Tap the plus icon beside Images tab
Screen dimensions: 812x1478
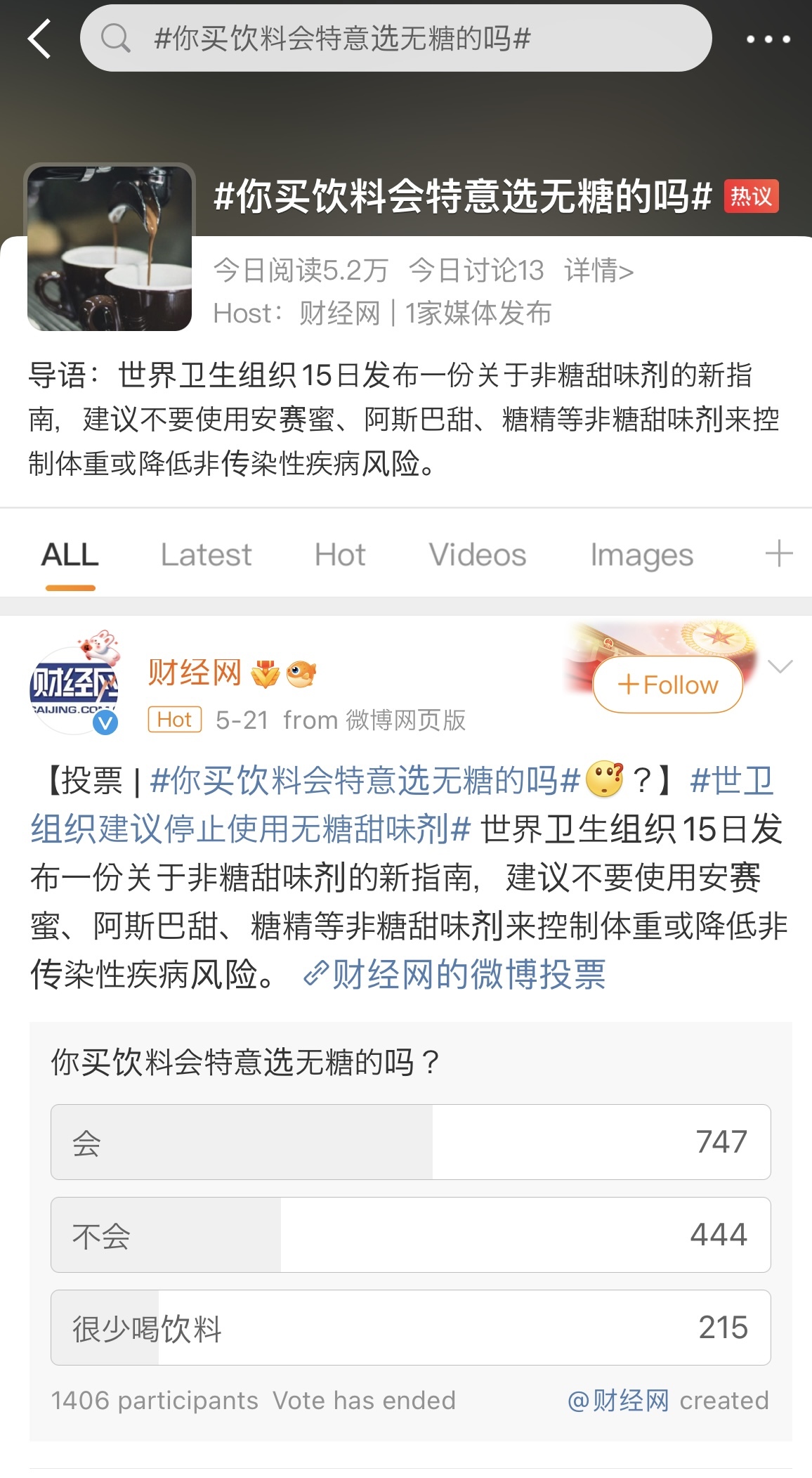[778, 554]
